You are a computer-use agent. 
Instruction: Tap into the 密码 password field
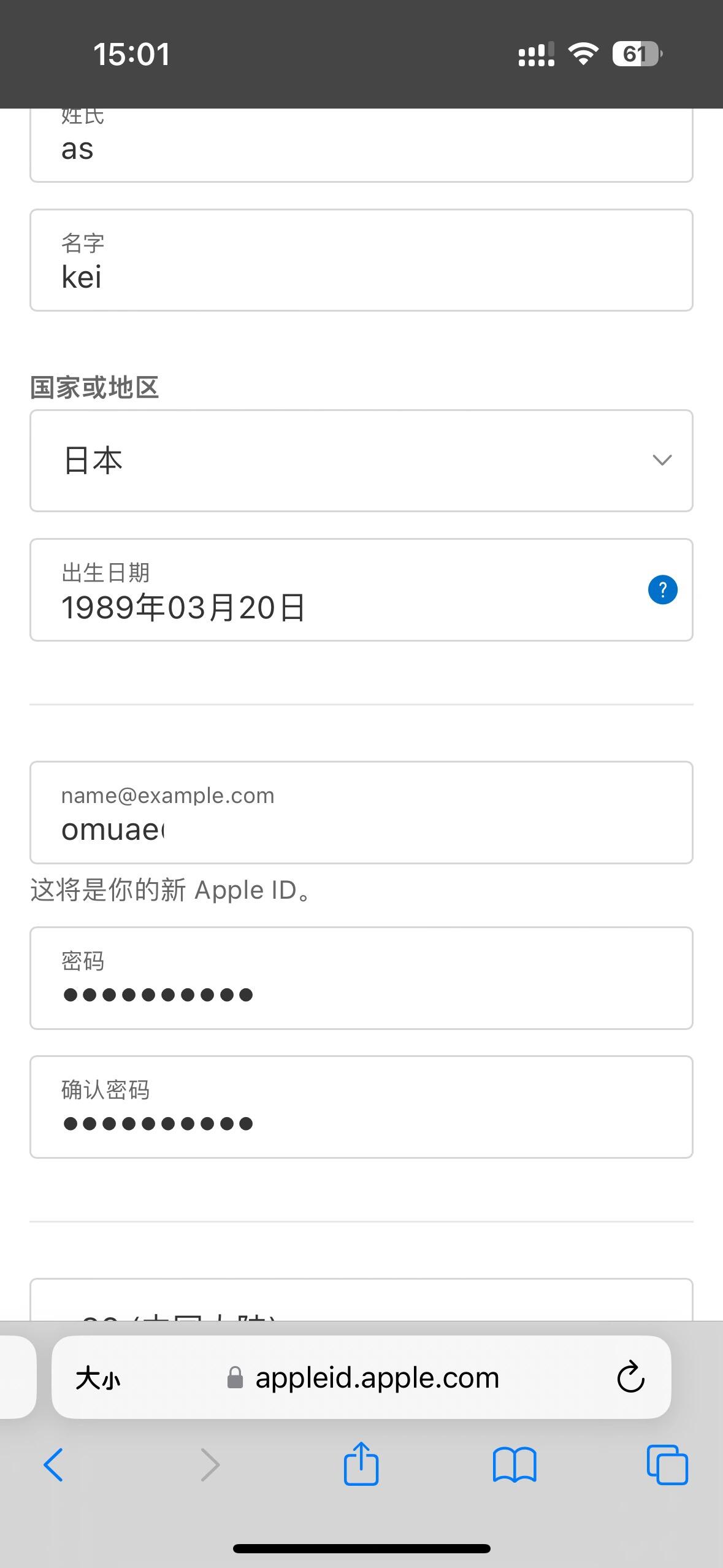pyautogui.click(x=361, y=979)
